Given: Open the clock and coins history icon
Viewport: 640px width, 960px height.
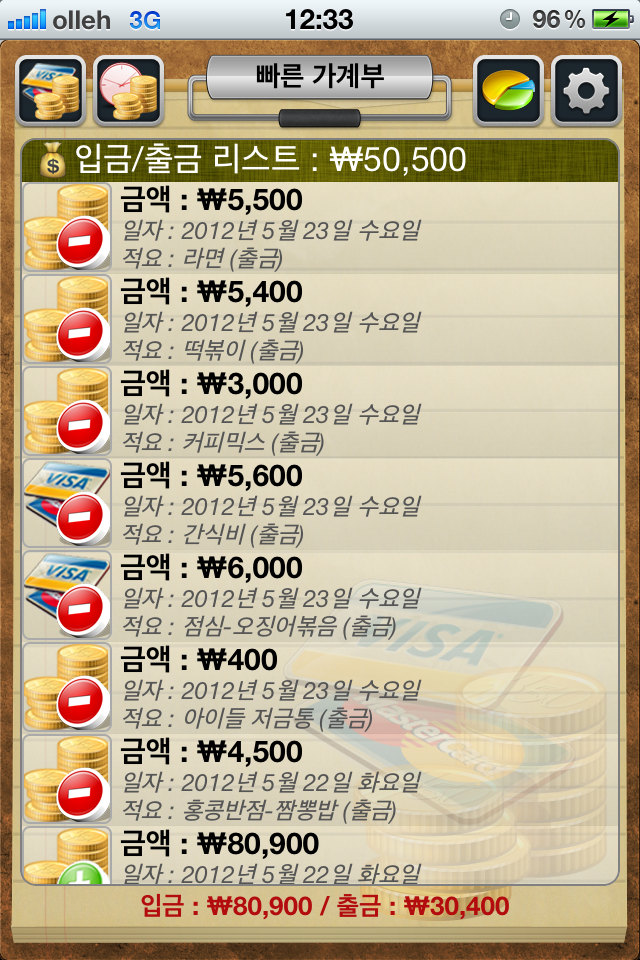Looking at the screenshot, I should click(129, 91).
